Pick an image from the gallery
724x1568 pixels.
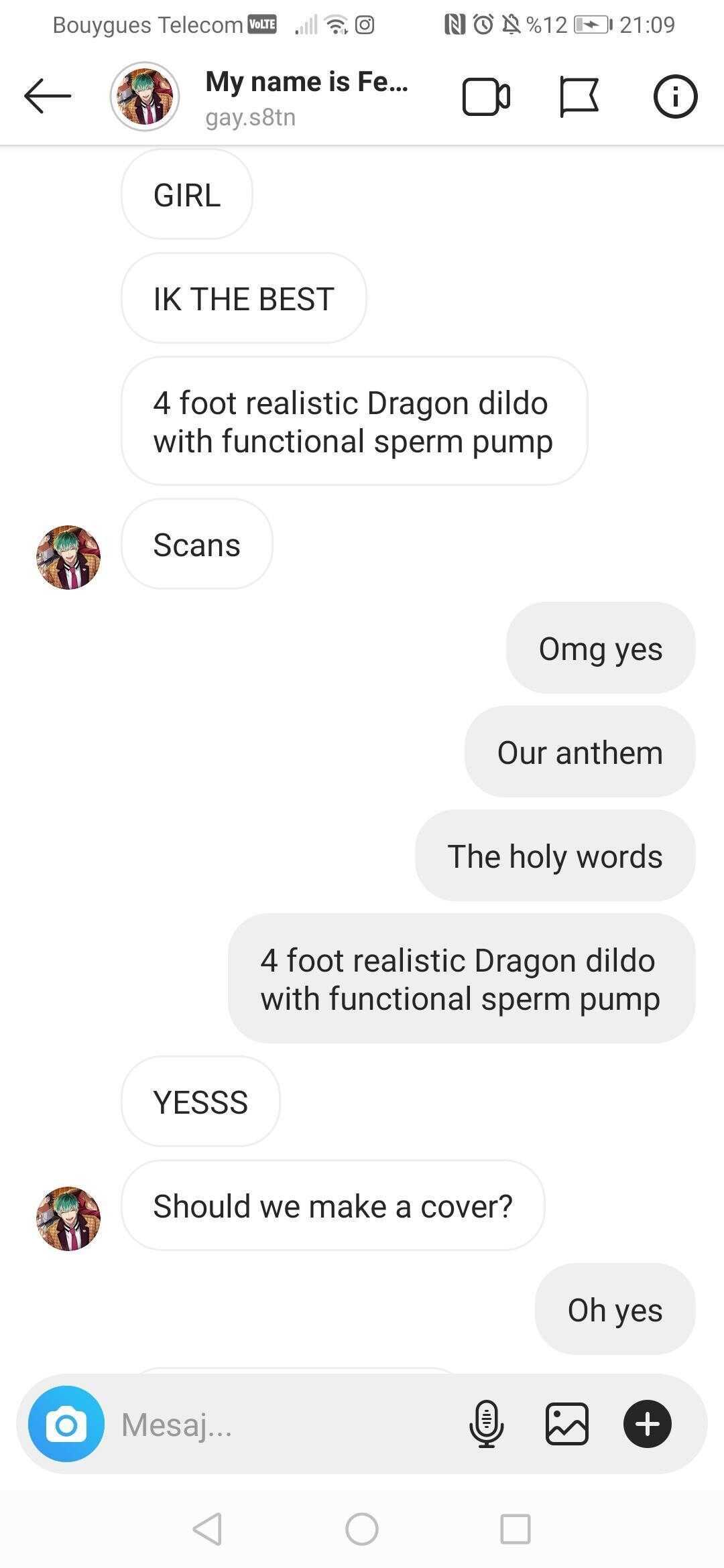567,1424
